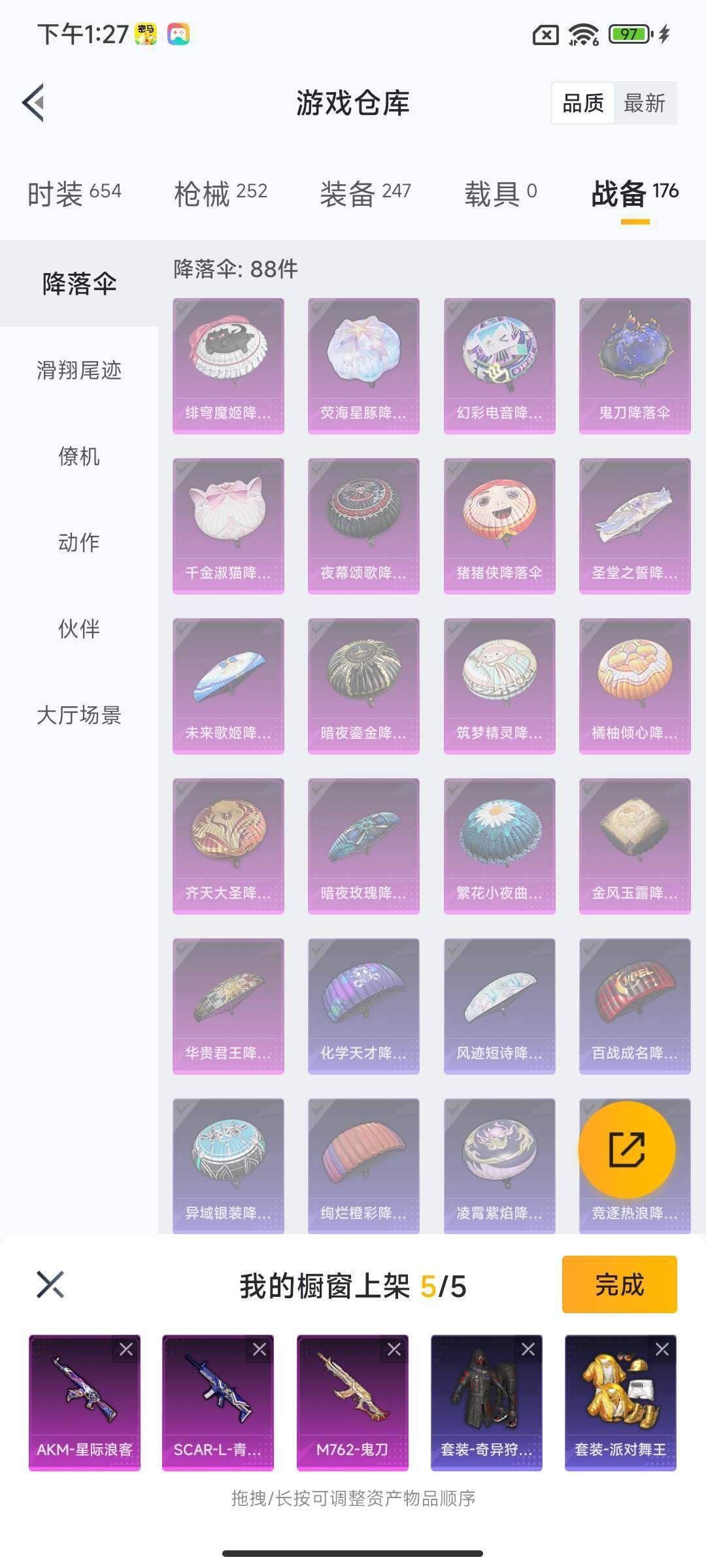Screen dimensions: 706x1568
Task: Choose the 齐天大圣 parachute
Action: click(228, 846)
